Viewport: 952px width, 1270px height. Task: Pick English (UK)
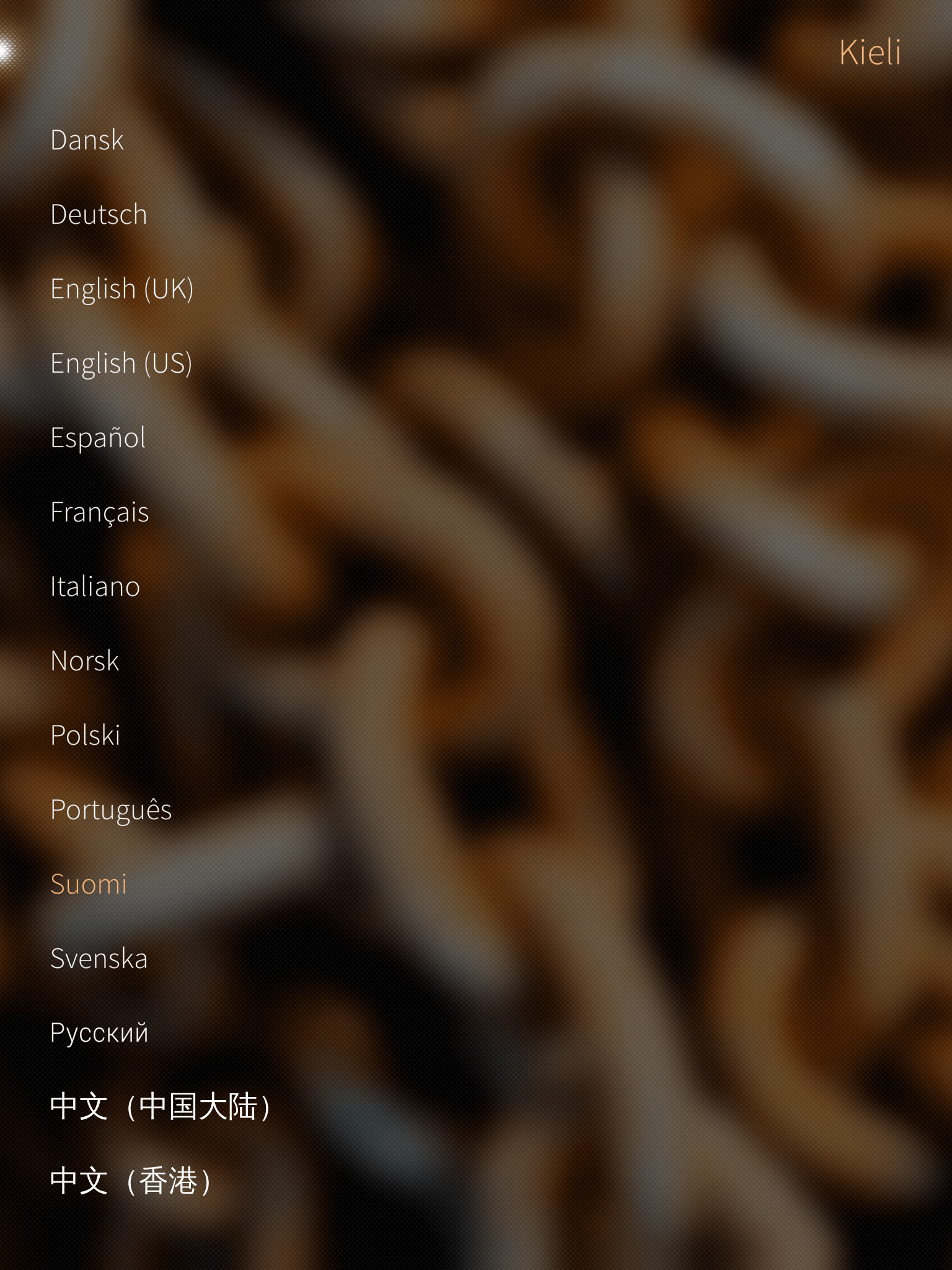coord(122,289)
